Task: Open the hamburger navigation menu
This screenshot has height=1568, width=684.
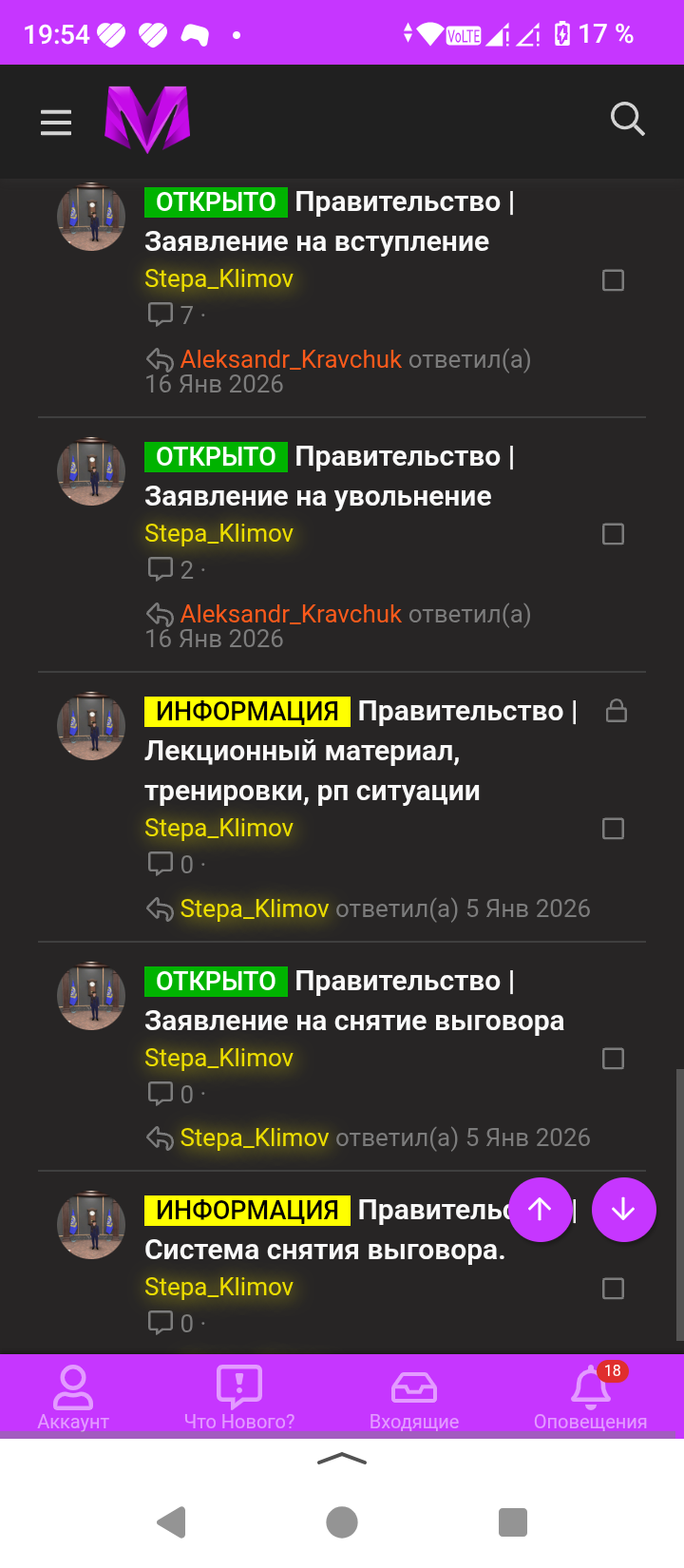Action: point(56,122)
